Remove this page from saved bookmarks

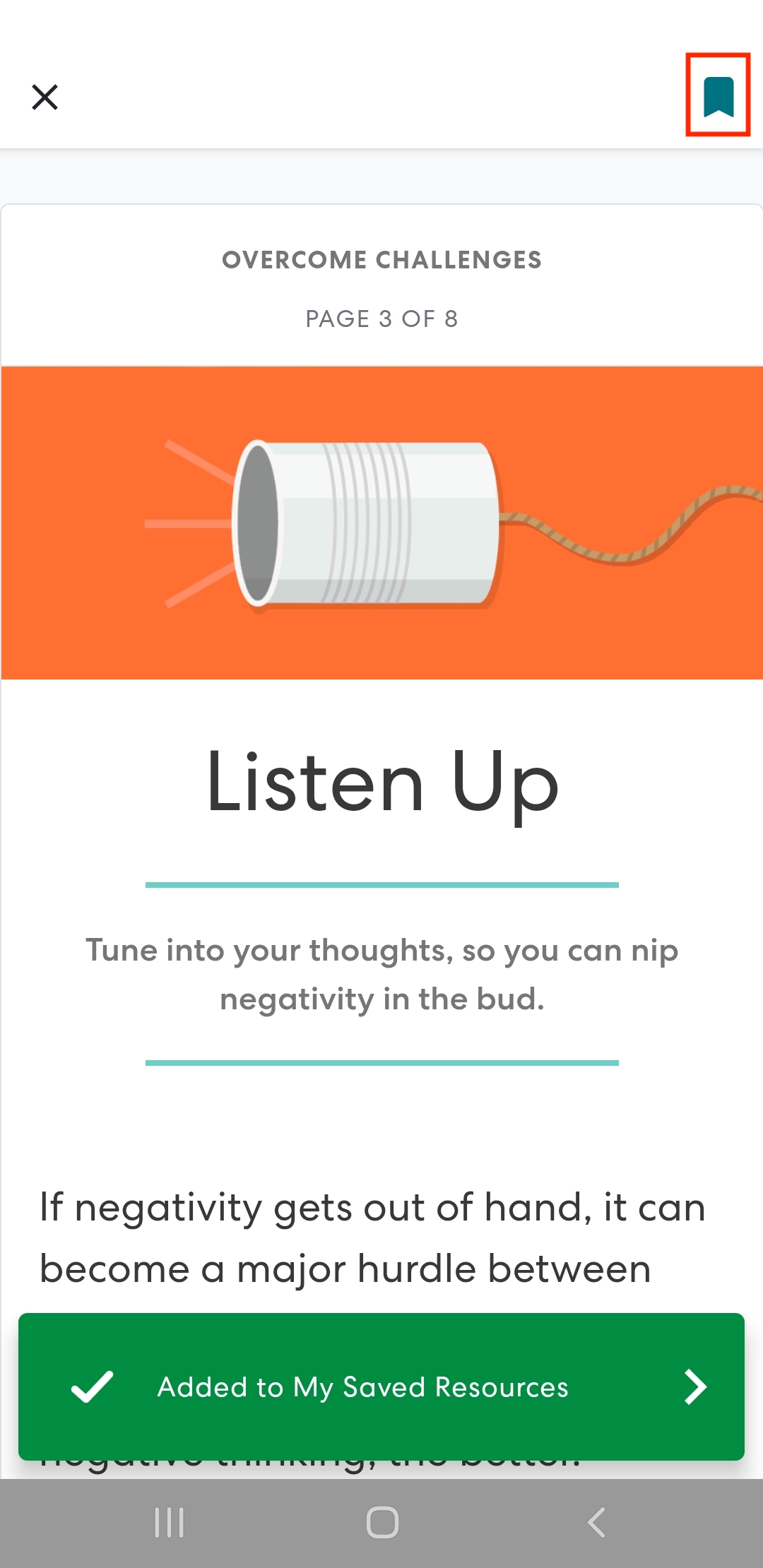click(x=718, y=95)
